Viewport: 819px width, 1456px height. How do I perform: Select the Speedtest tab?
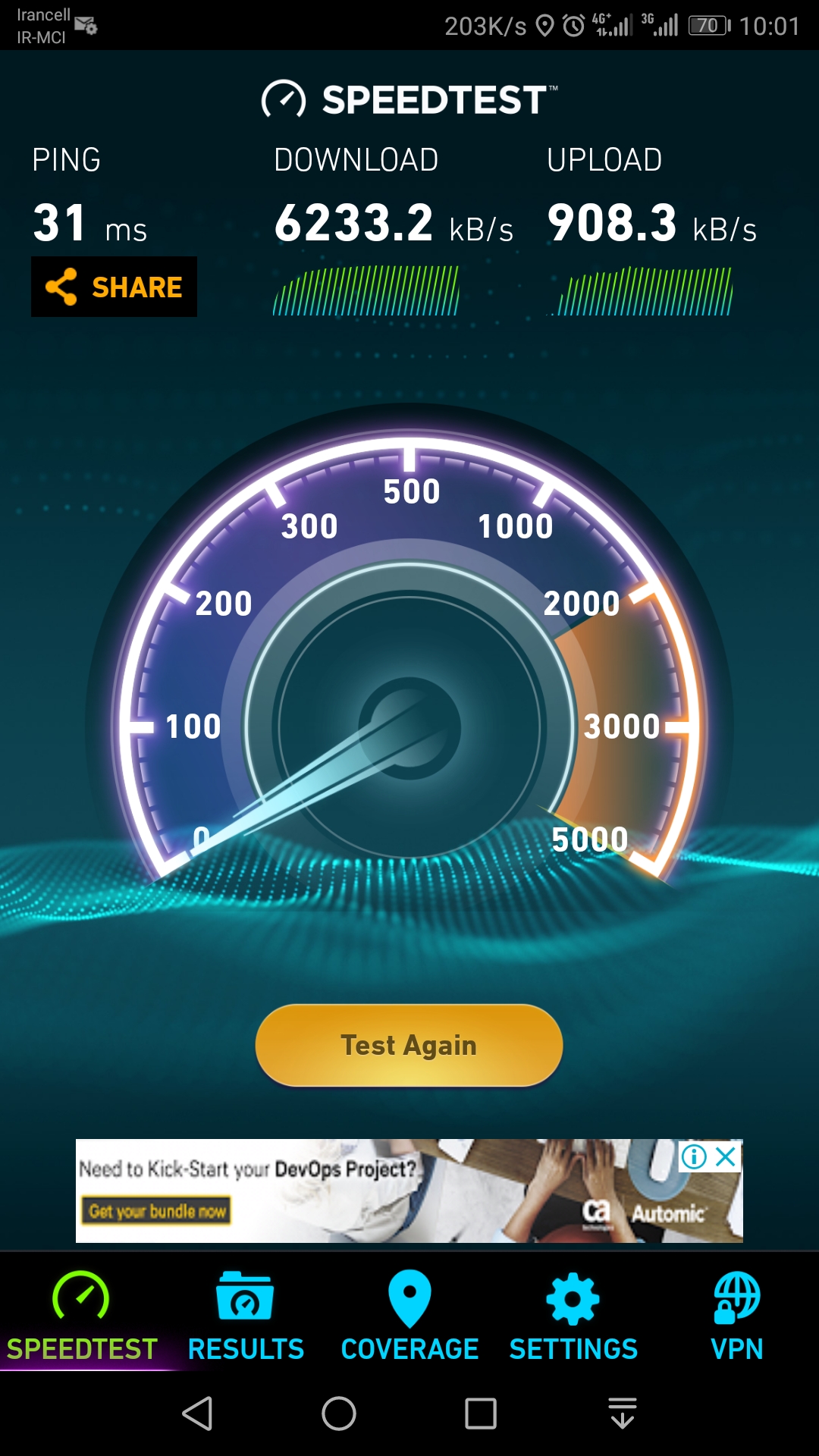(81, 1317)
